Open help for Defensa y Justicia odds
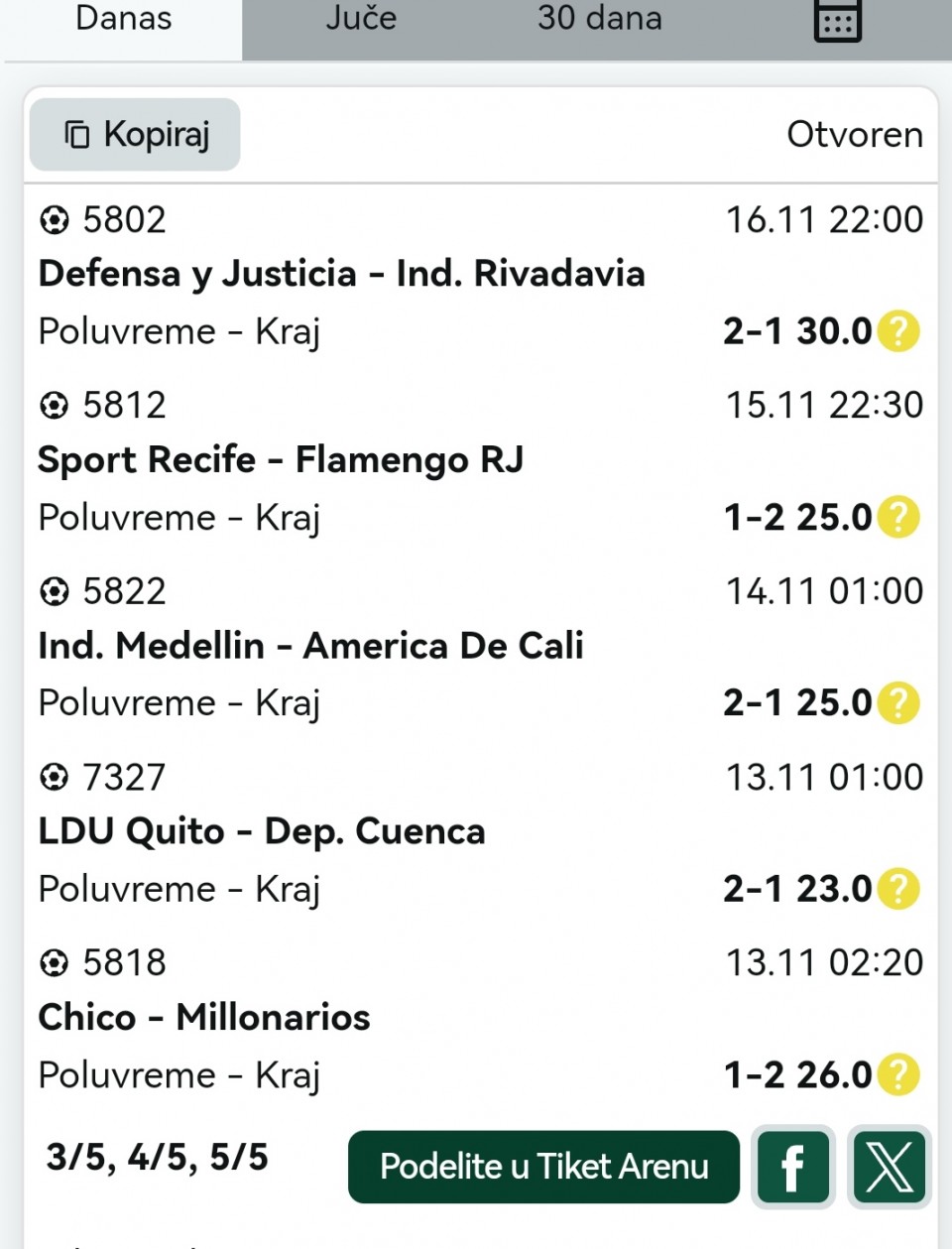The height and width of the screenshot is (1249, 952). tap(898, 331)
